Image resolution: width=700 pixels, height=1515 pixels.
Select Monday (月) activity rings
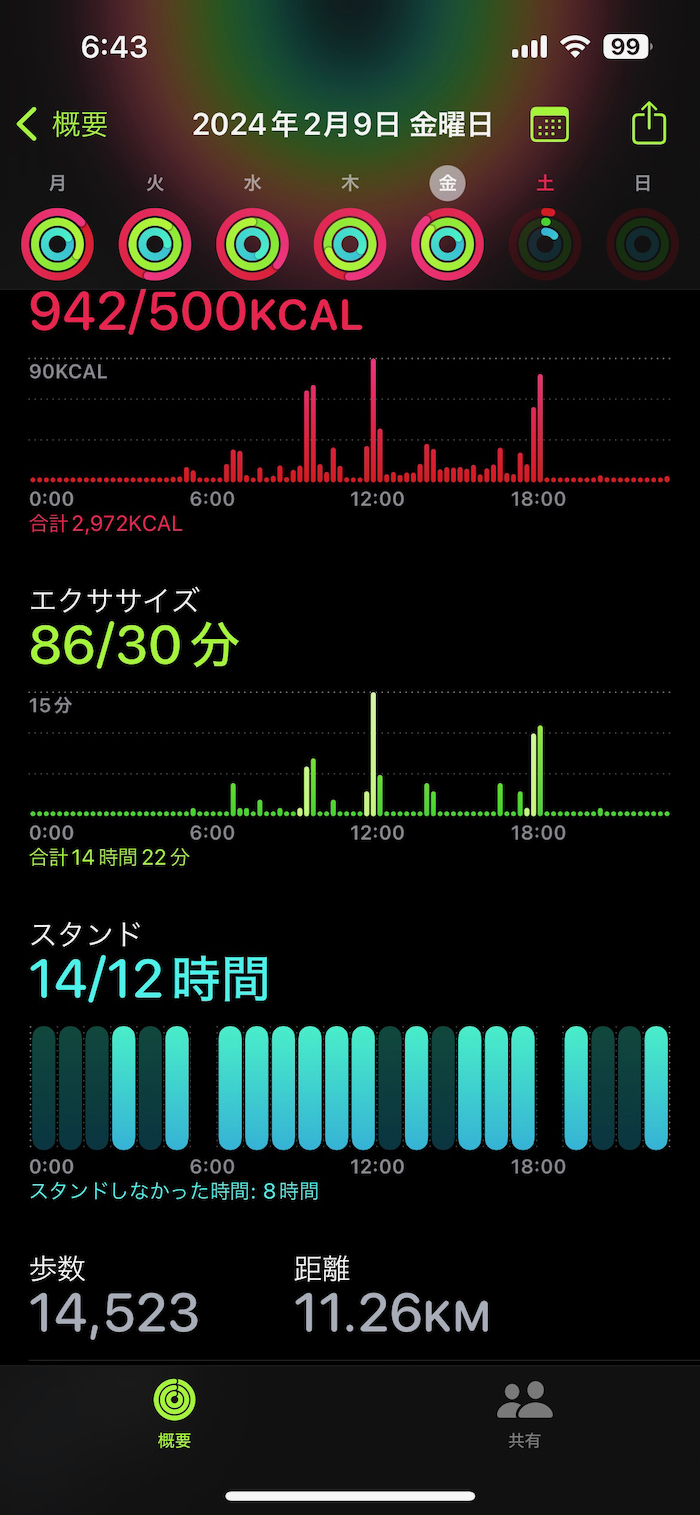[57, 243]
